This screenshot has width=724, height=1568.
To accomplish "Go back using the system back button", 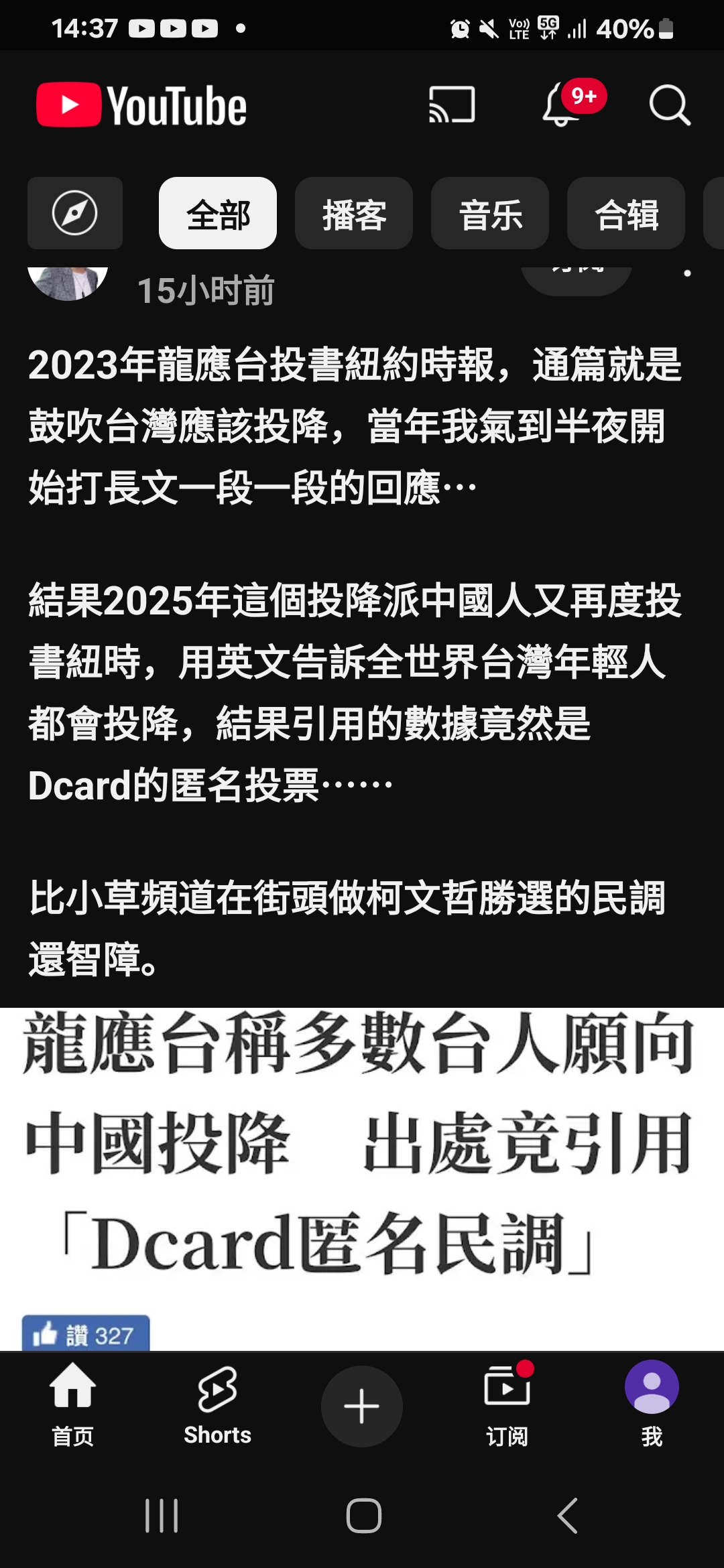I will (x=567, y=1516).
